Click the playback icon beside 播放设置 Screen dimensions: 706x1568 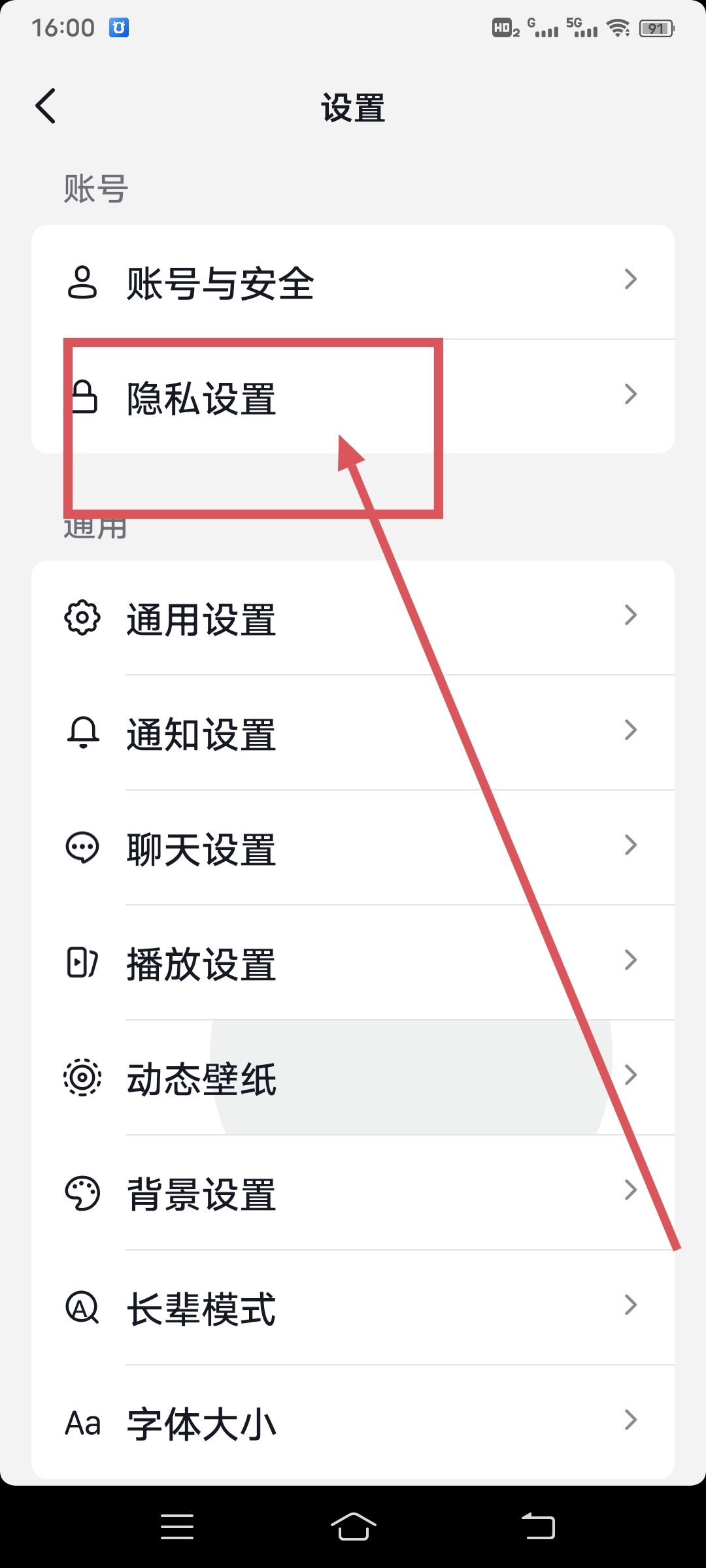[x=82, y=962]
